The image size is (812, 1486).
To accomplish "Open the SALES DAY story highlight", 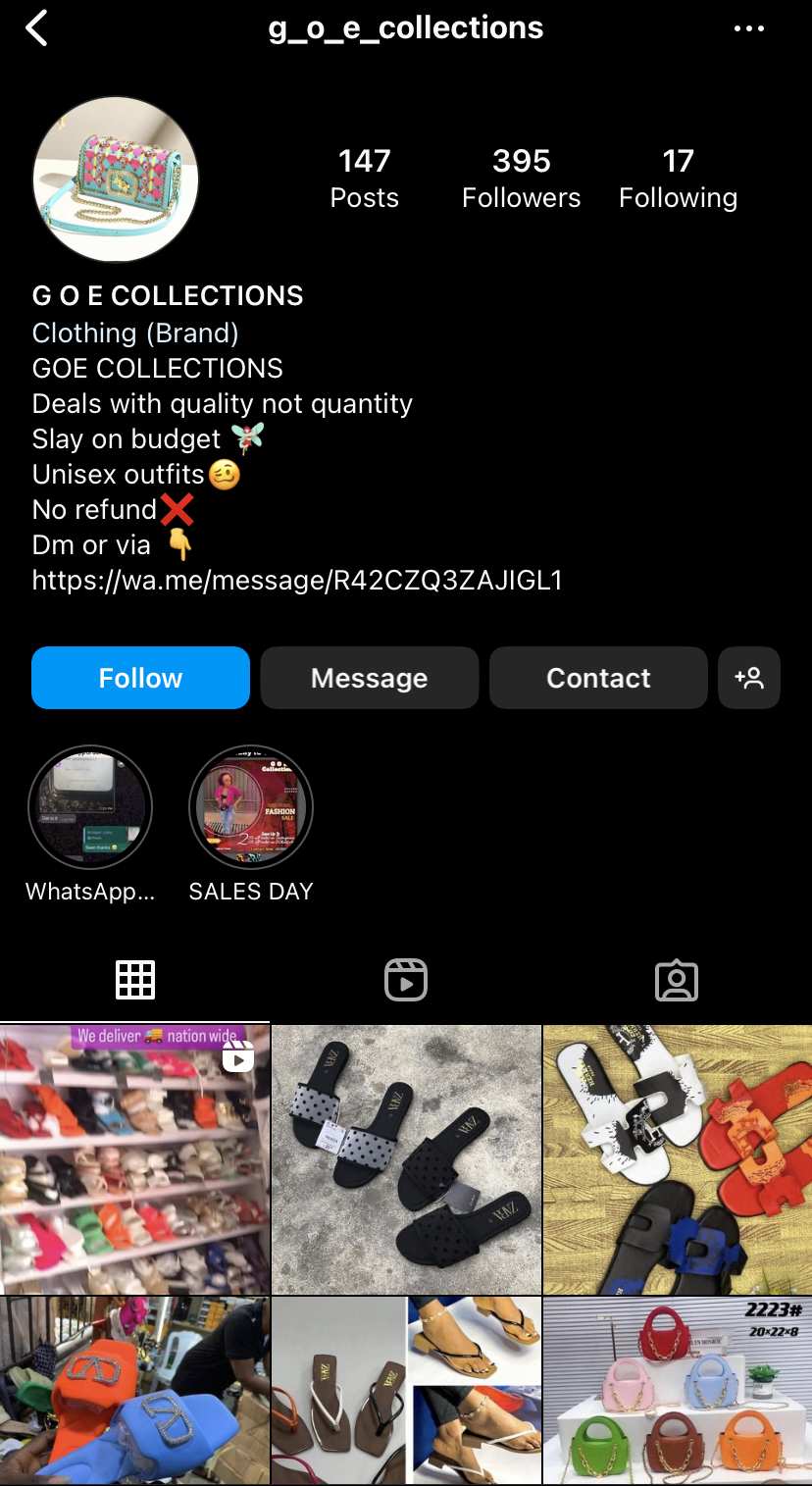I will [x=250, y=806].
